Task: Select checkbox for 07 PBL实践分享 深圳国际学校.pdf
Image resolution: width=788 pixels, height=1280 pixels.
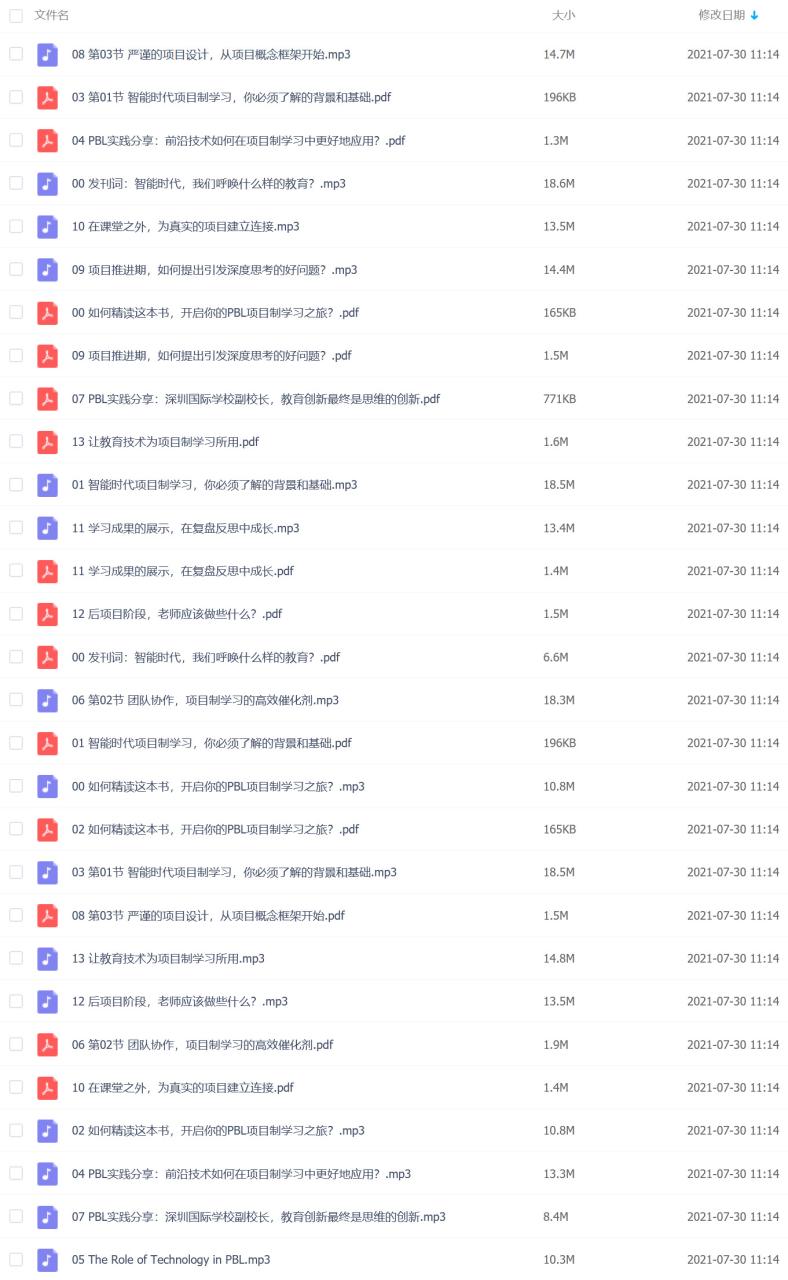Action: [16, 398]
